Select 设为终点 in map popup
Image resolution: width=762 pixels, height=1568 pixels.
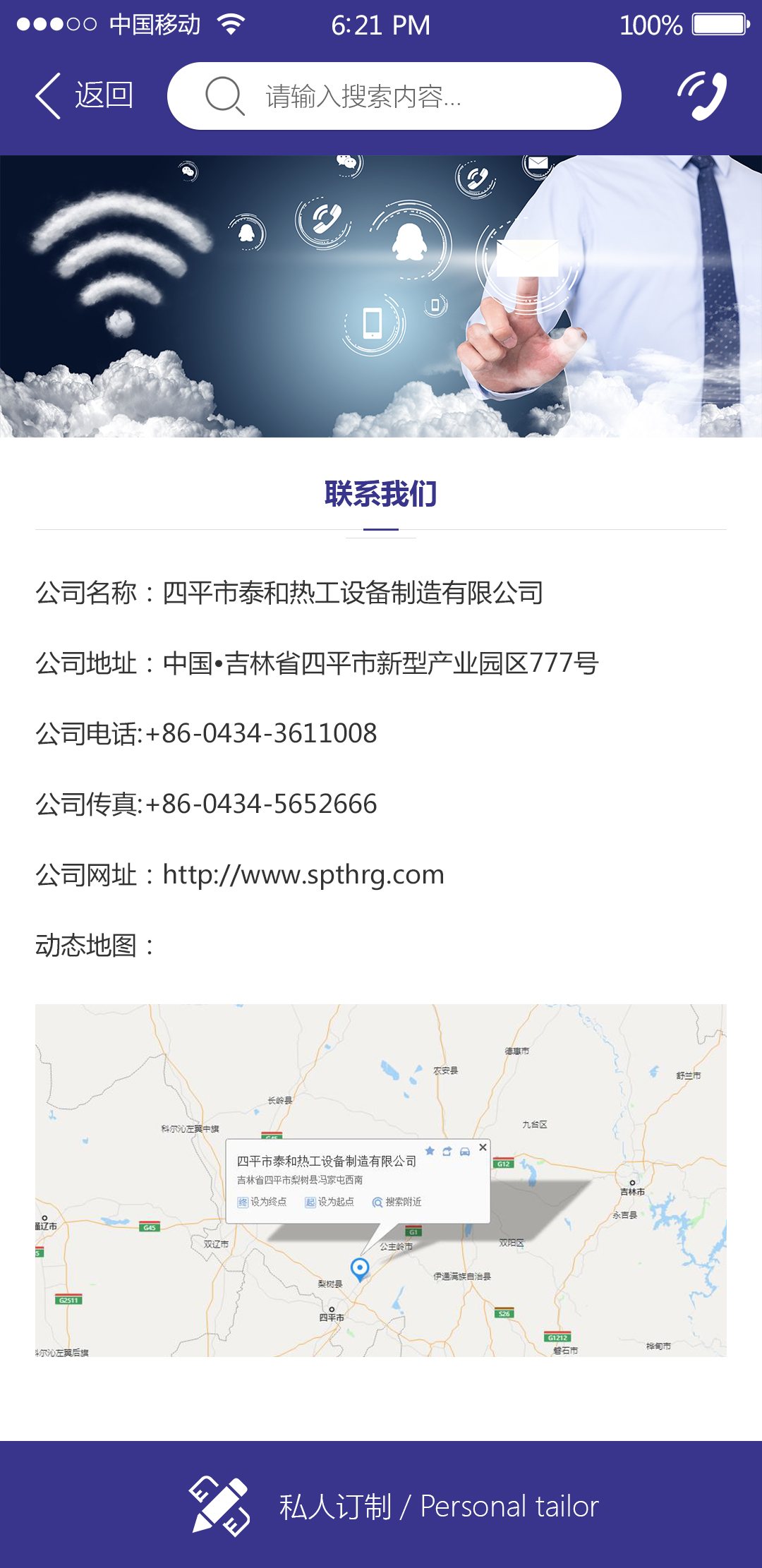pos(262,1202)
